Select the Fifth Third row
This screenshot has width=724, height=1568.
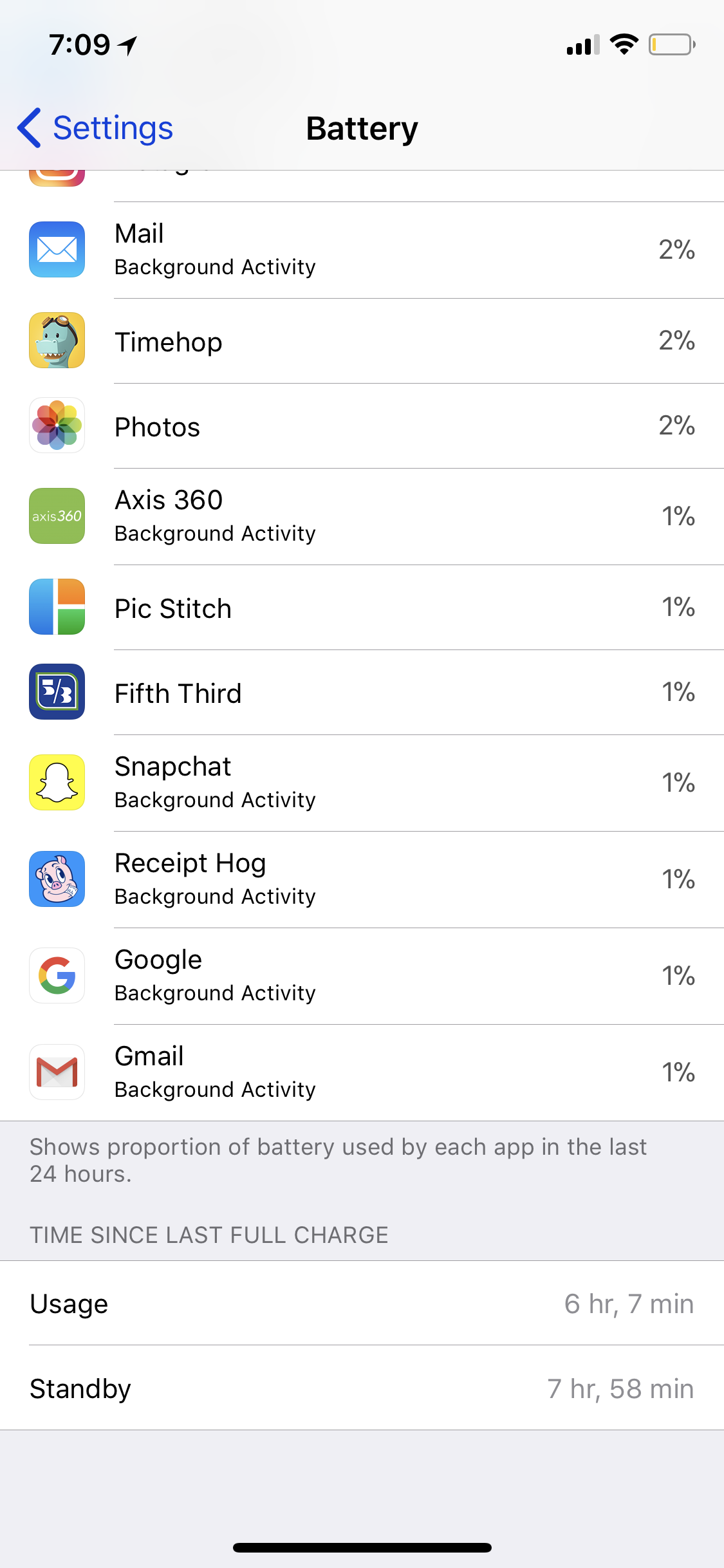(x=362, y=693)
